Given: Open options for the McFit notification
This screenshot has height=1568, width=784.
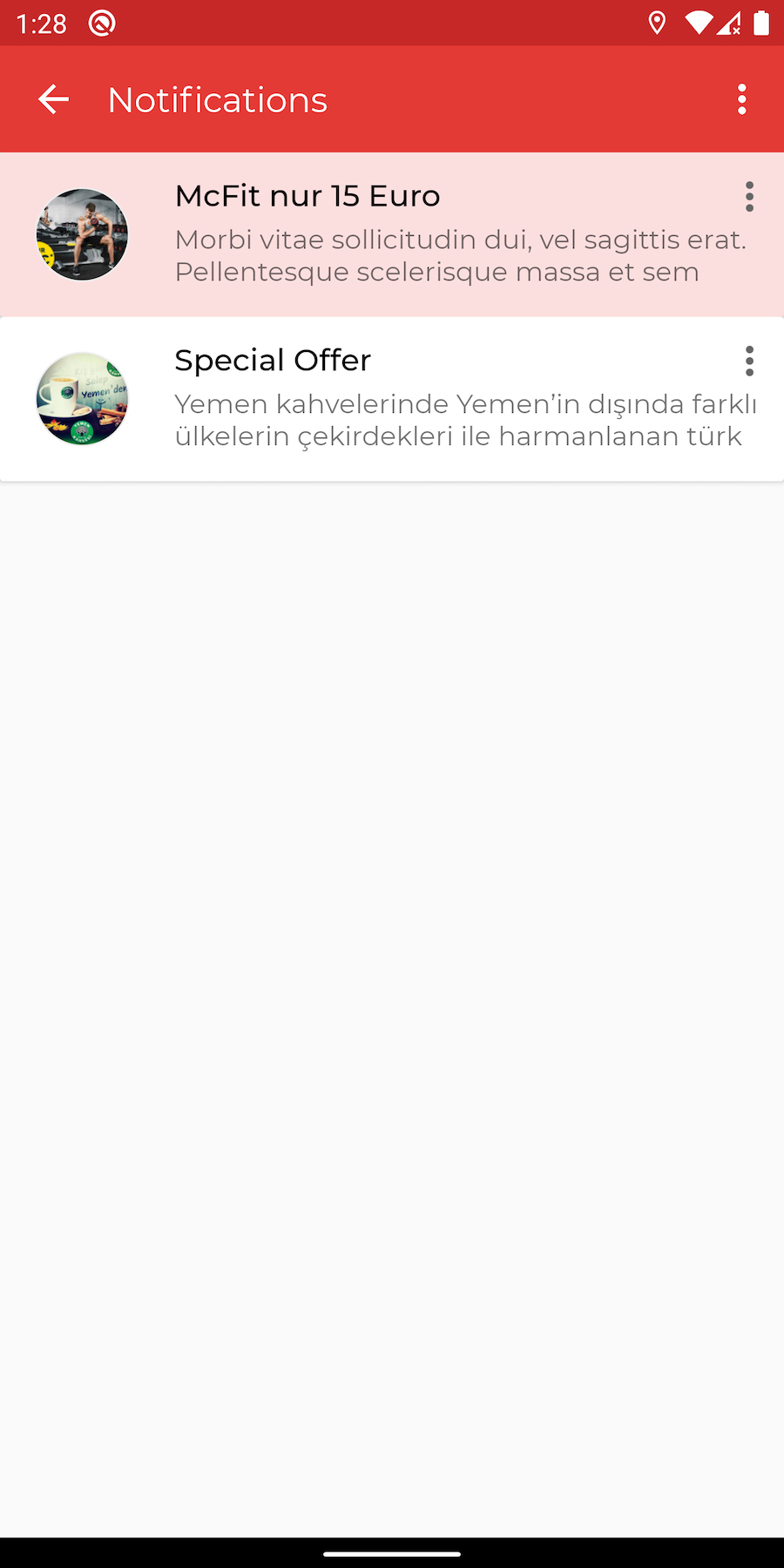Looking at the screenshot, I should [749, 197].
